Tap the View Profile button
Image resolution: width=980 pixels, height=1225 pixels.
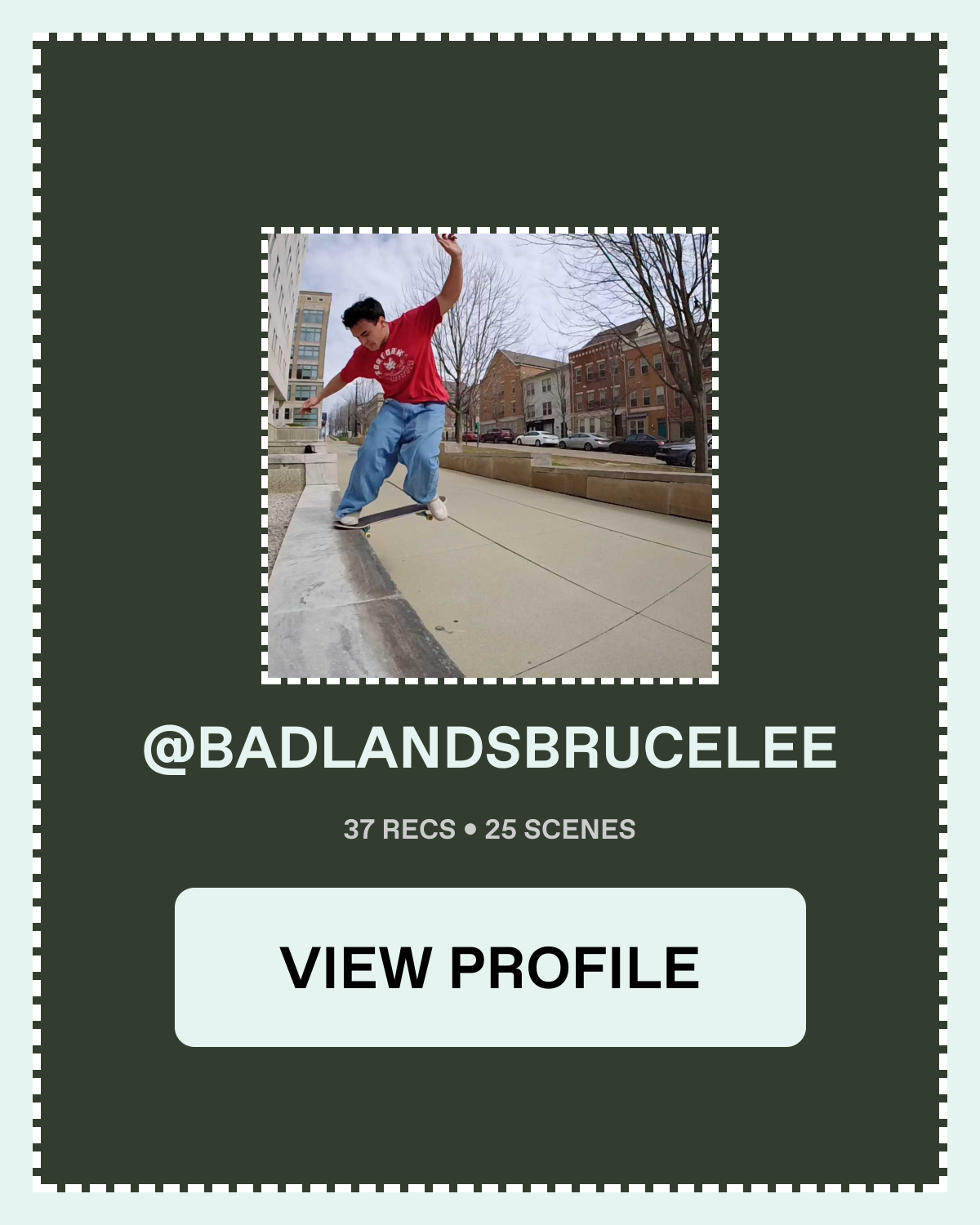tap(490, 967)
